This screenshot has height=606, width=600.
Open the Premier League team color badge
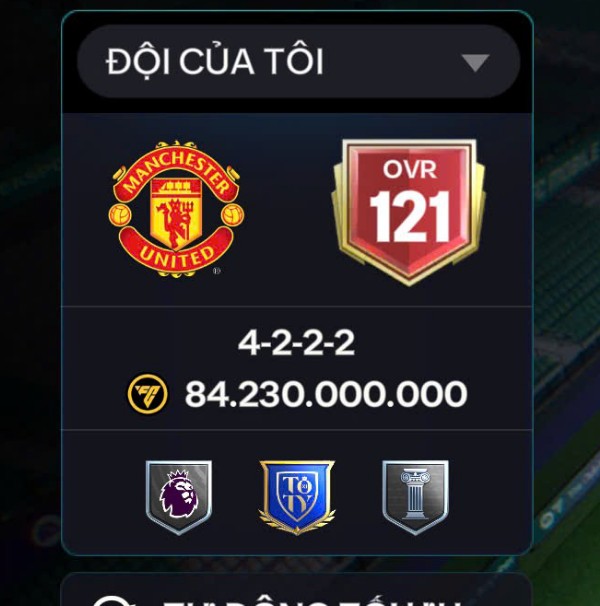(x=179, y=497)
